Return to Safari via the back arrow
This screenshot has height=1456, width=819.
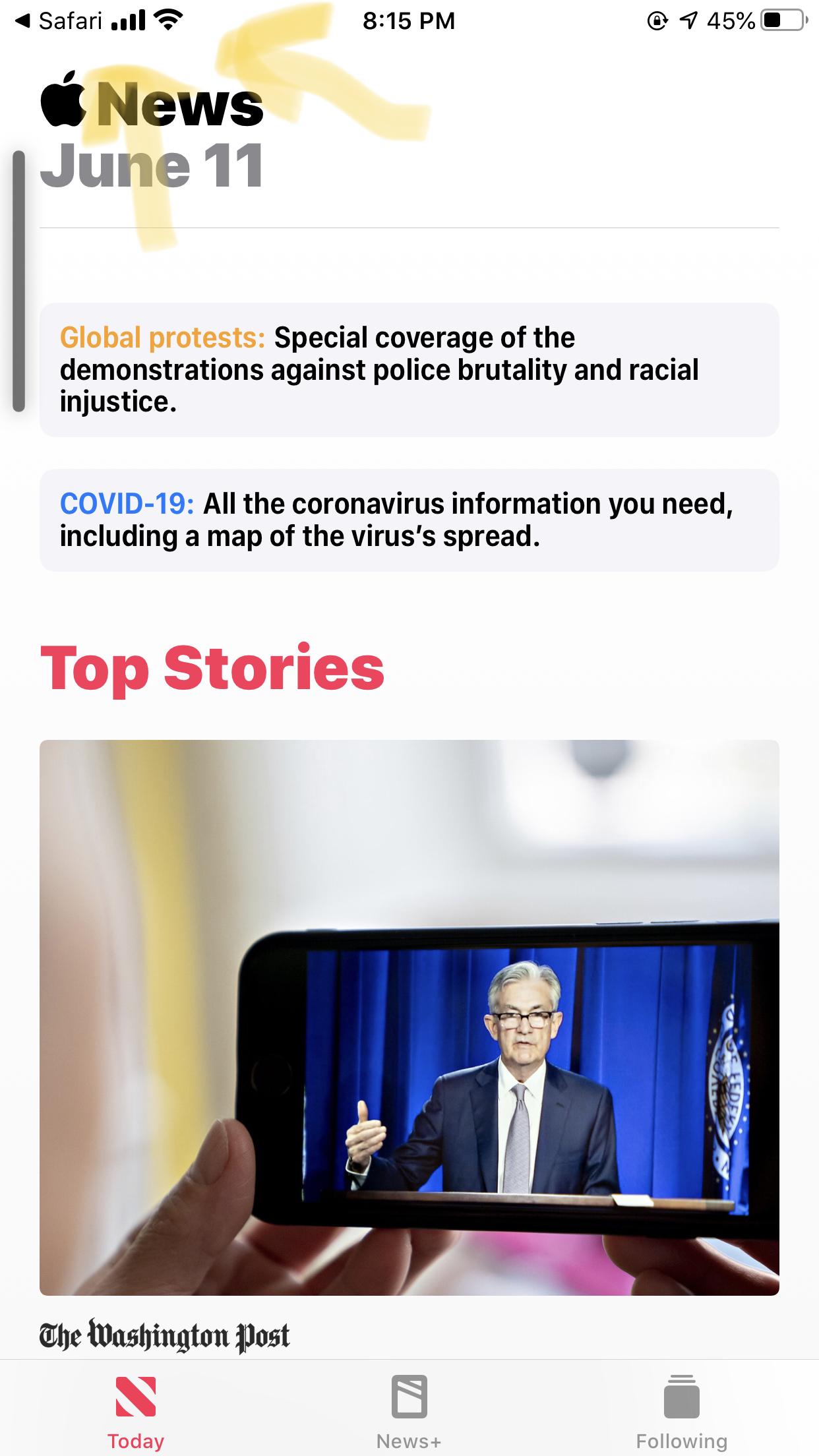pos(58,20)
